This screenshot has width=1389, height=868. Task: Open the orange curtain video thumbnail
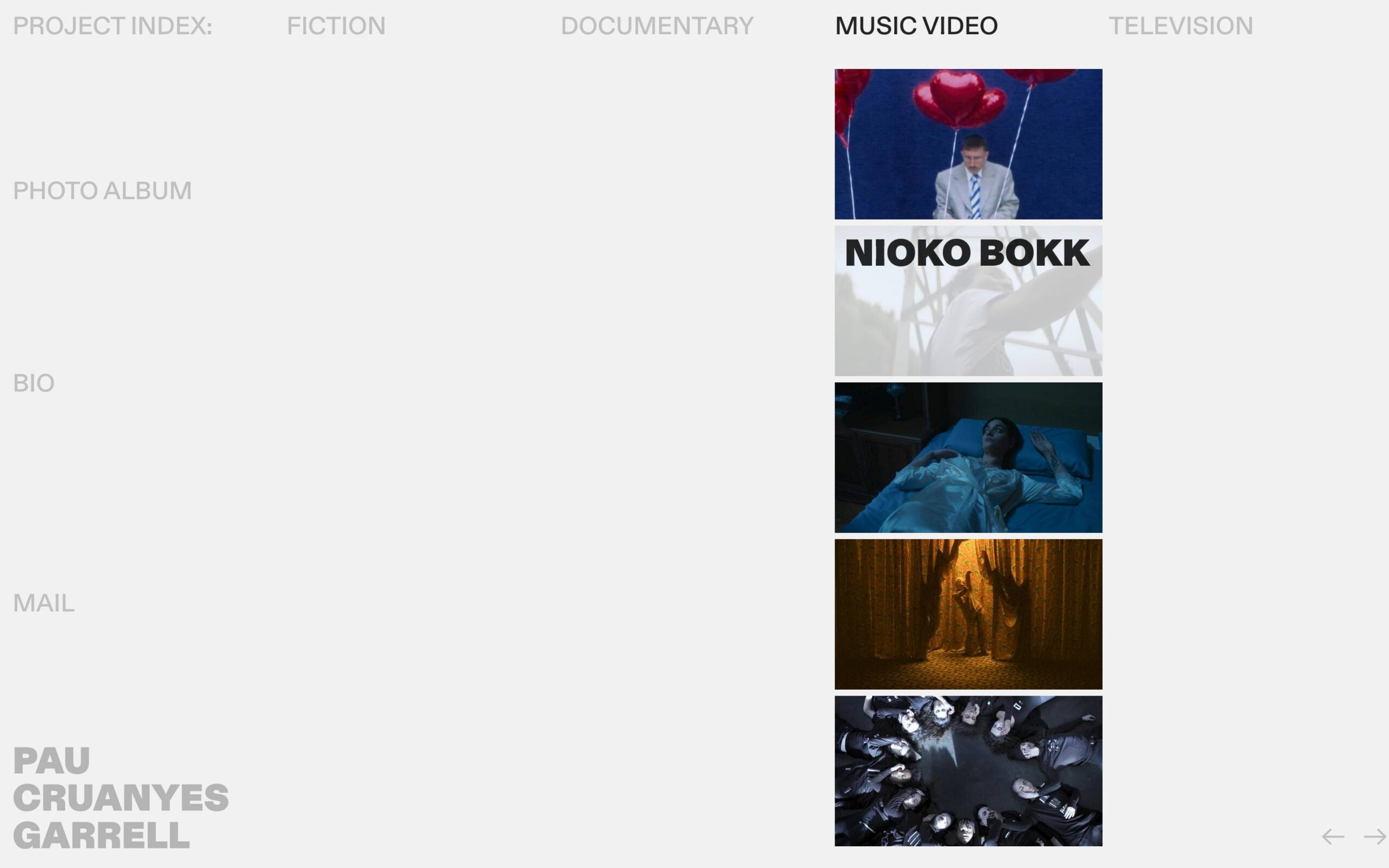point(969,614)
